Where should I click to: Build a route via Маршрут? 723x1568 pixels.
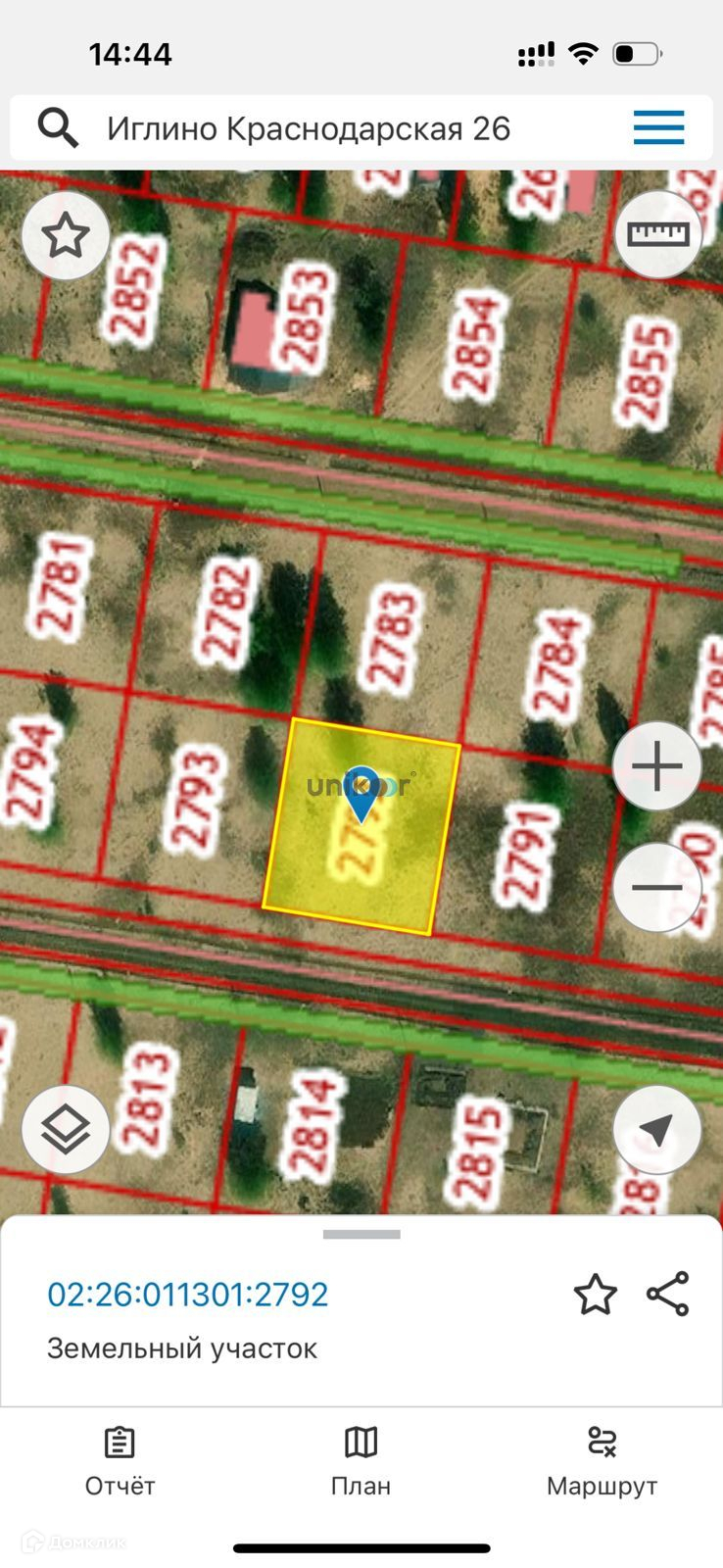point(602,1461)
